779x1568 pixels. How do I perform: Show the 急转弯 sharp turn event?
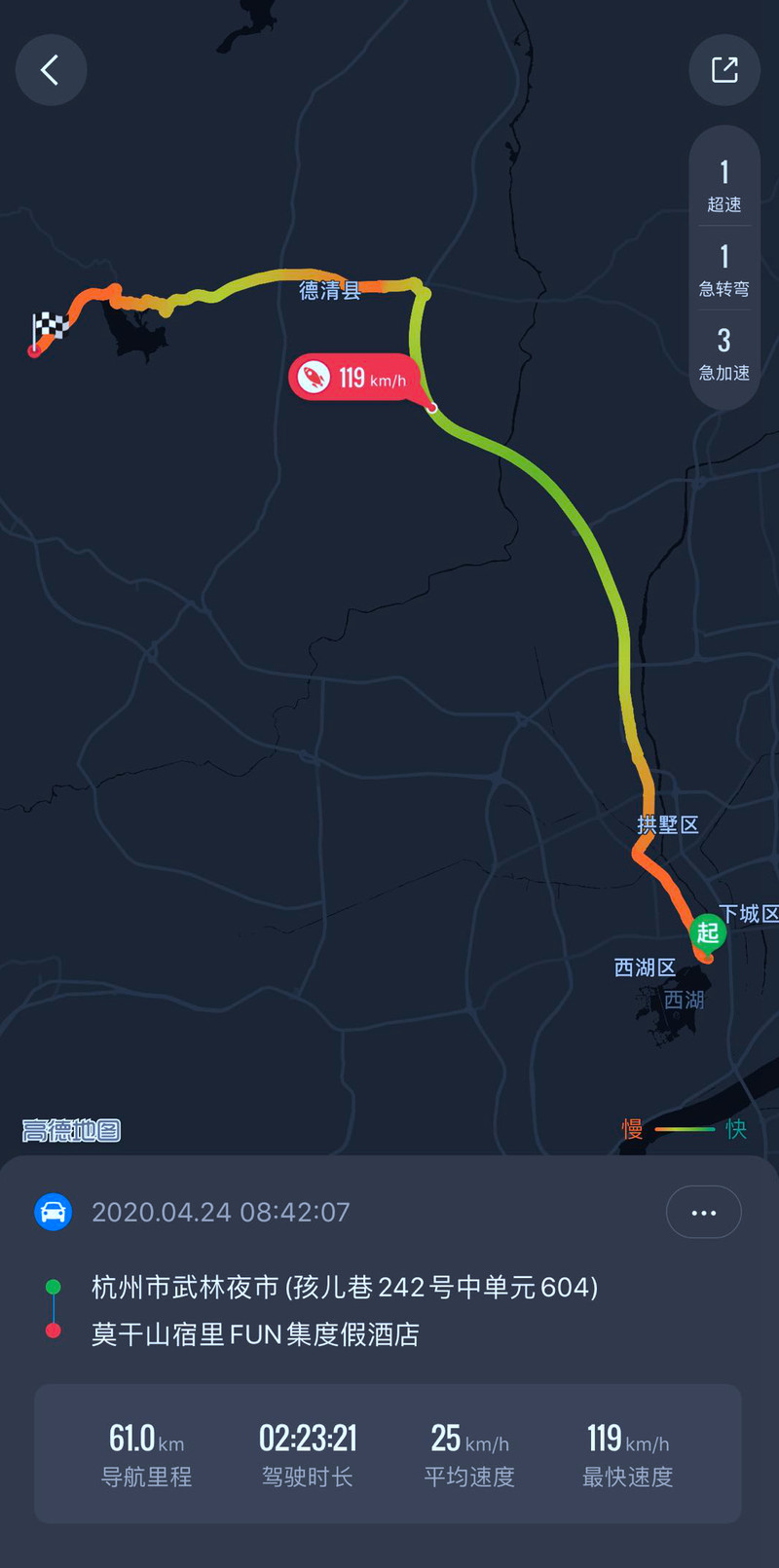tap(724, 270)
